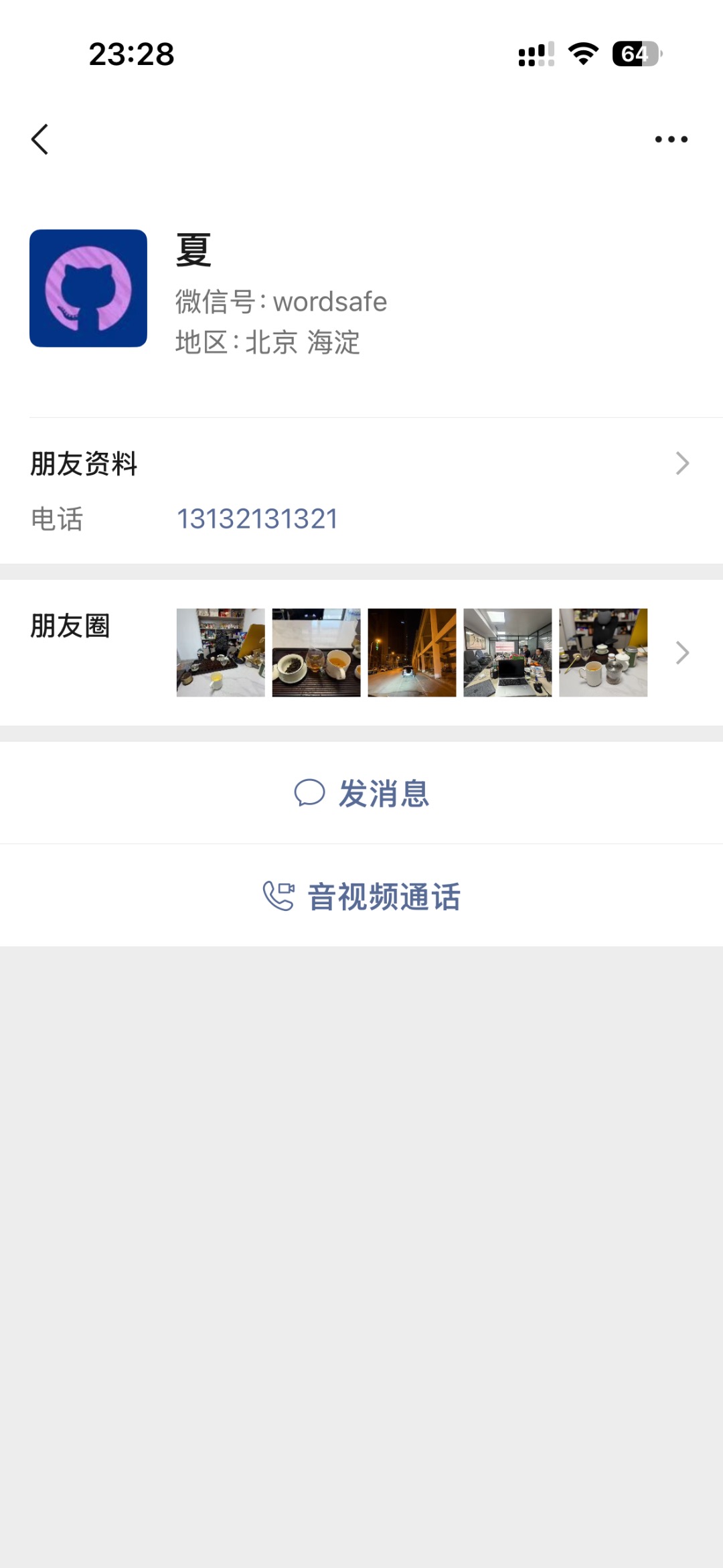This screenshot has width=723, height=1568.
Task: Open the three-dot overflow menu
Action: [671, 139]
